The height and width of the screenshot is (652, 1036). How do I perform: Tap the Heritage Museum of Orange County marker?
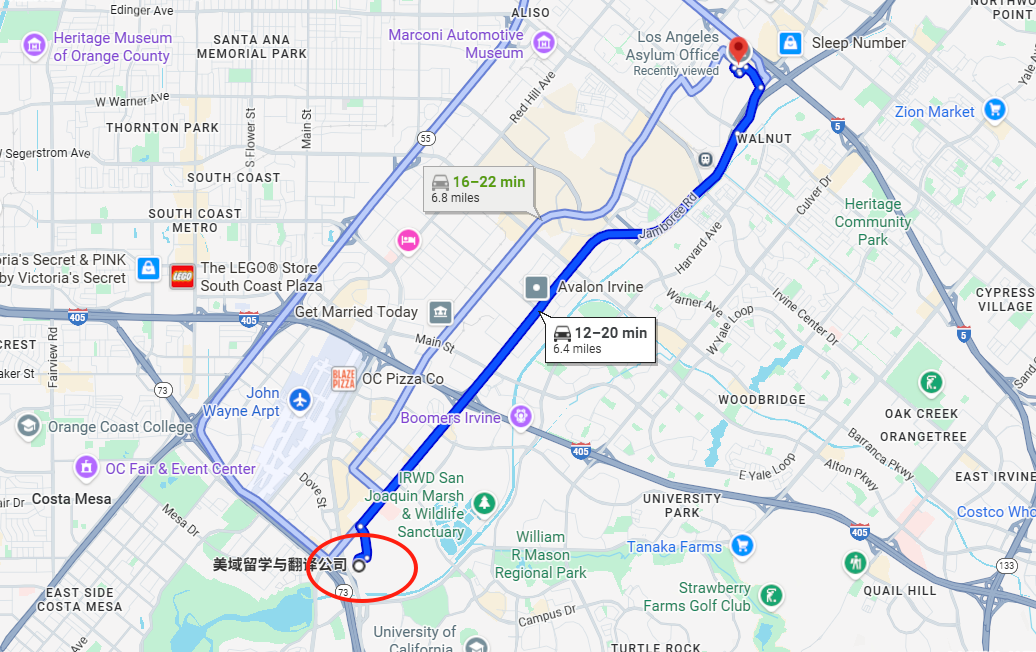point(35,46)
